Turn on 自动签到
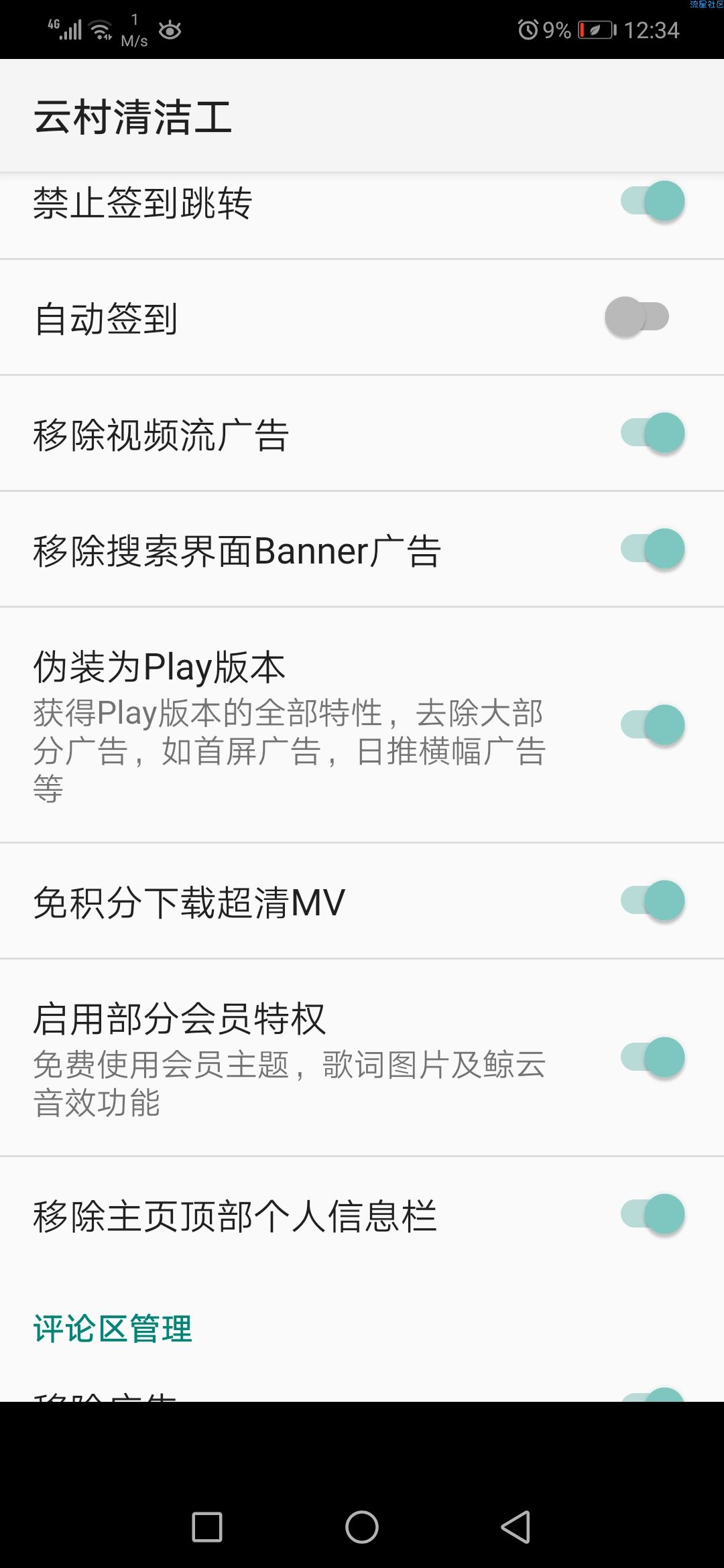 click(x=637, y=317)
